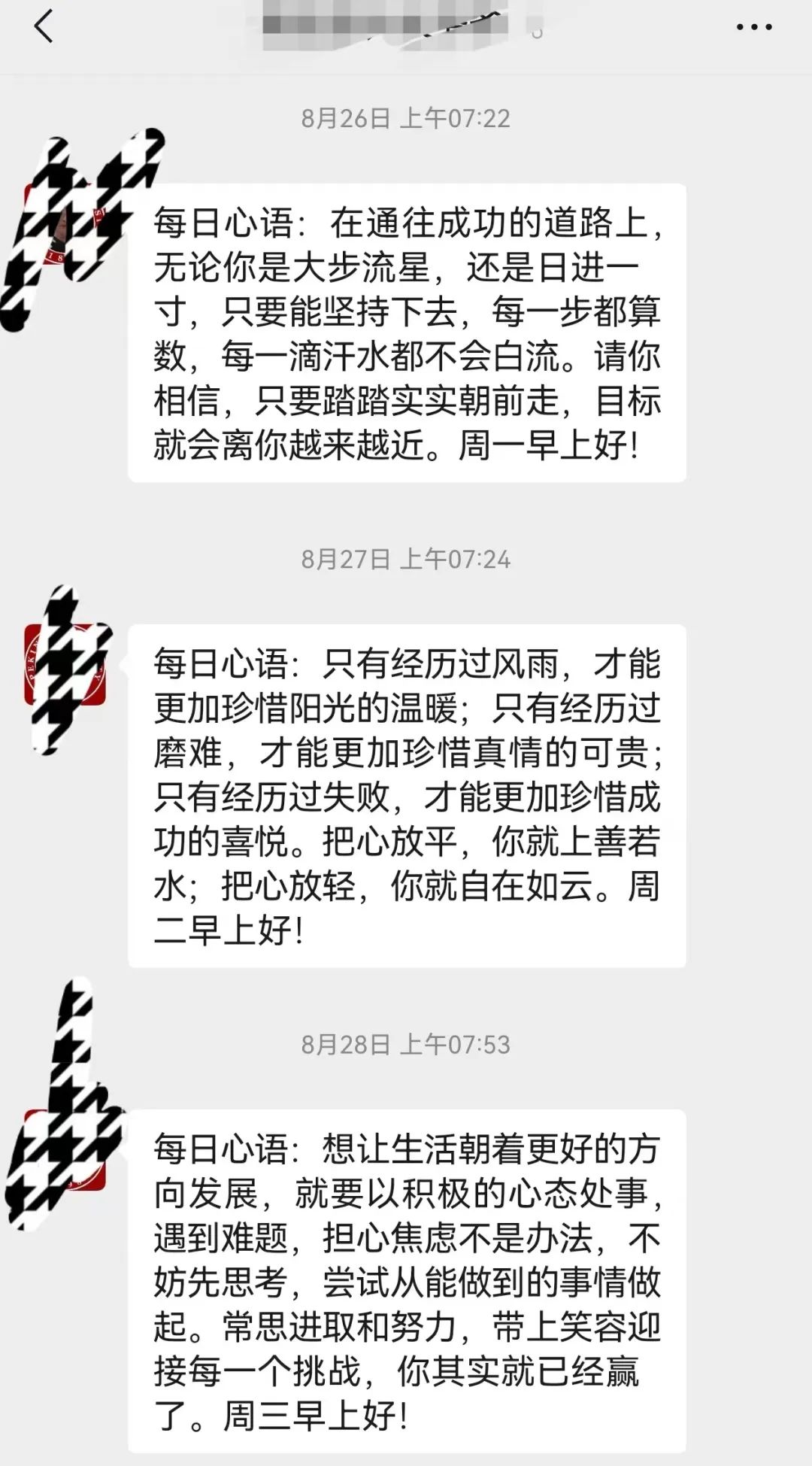The image size is (812, 1466).
Task: Go back to the chat list
Action: (44, 27)
